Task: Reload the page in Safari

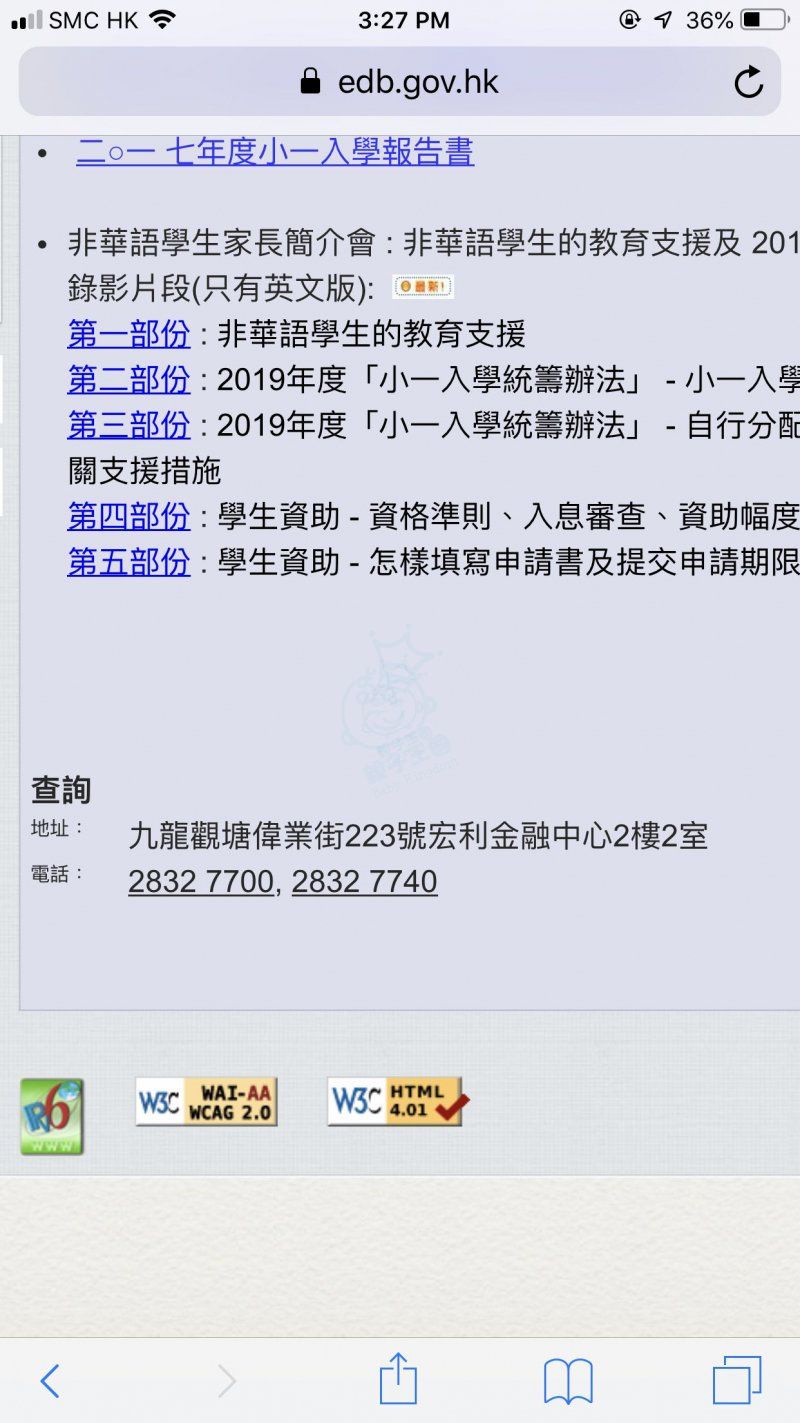Action: (x=748, y=82)
